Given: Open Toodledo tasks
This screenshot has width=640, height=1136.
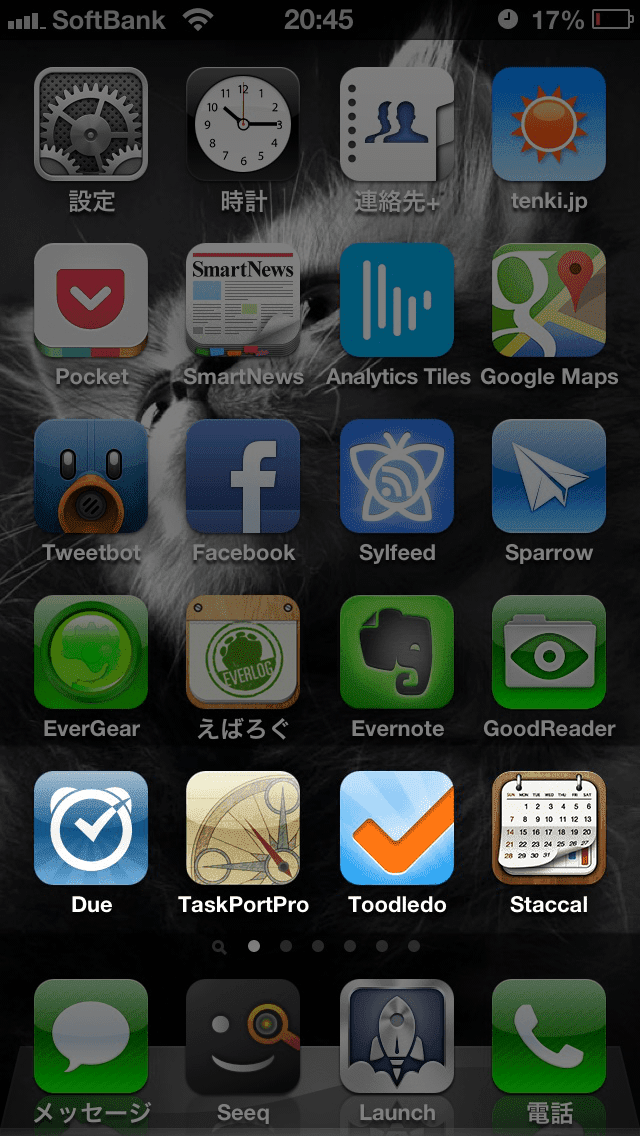Looking at the screenshot, I should pos(397,828).
